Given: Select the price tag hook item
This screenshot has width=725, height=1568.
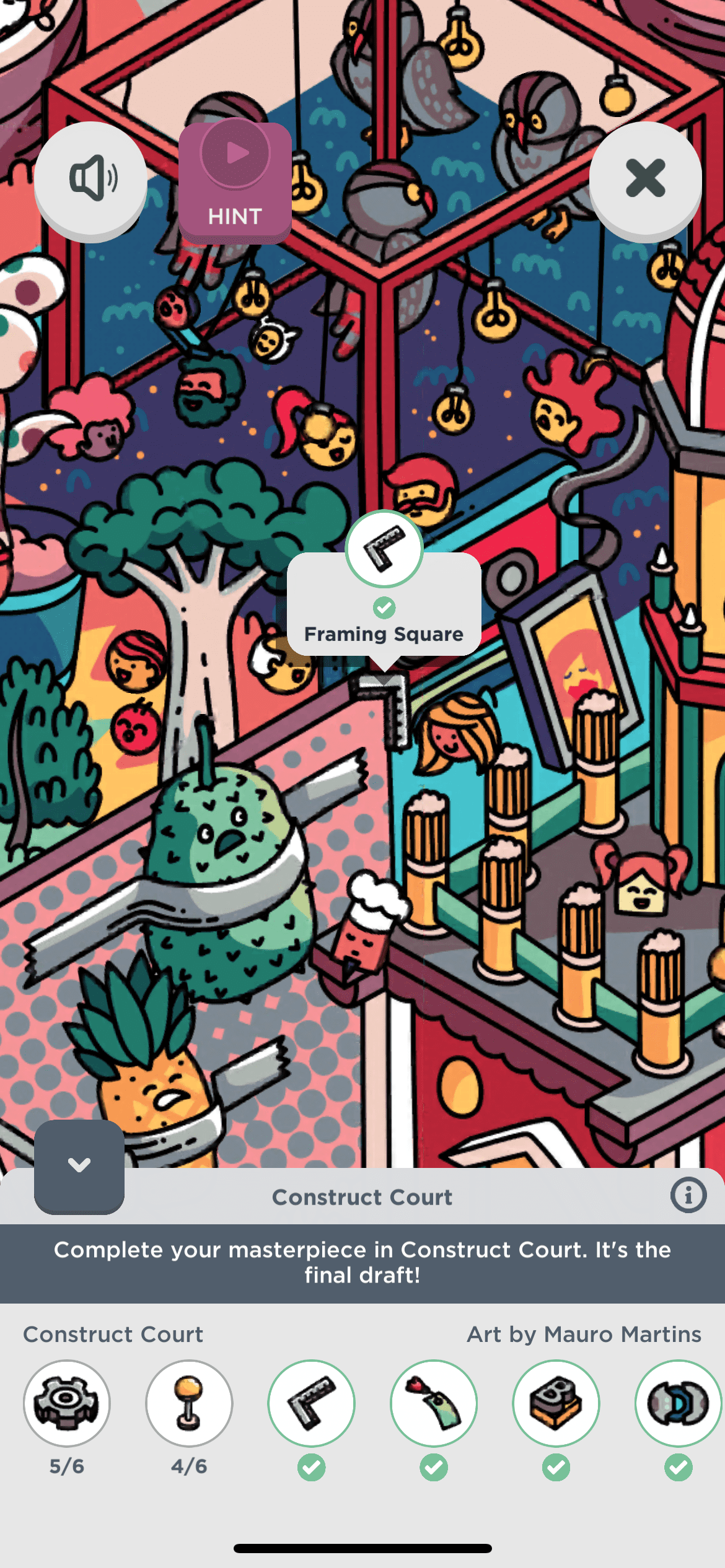Looking at the screenshot, I should pyautogui.click(x=434, y=1403).
